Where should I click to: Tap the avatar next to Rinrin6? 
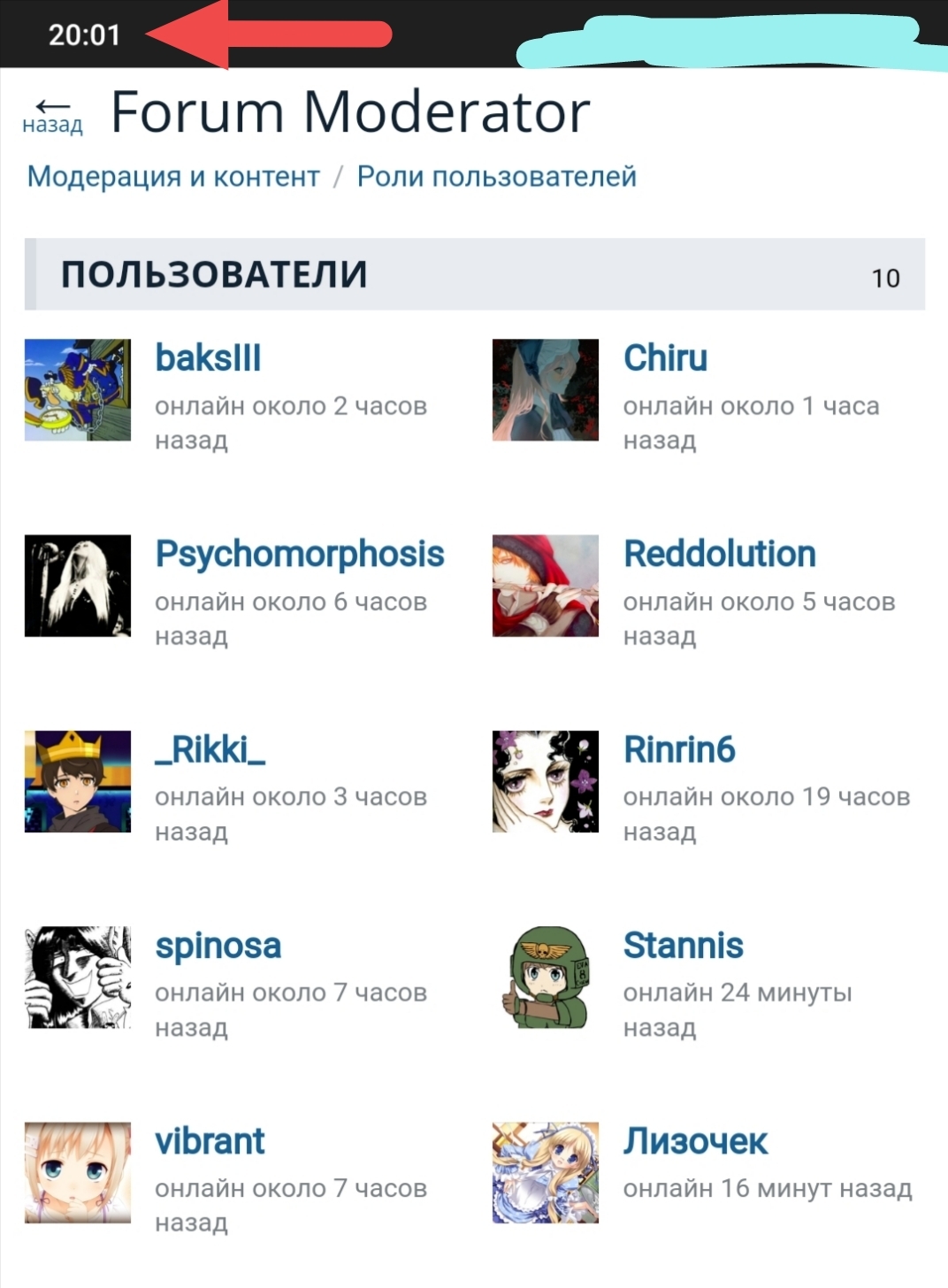tap(545, 781)
